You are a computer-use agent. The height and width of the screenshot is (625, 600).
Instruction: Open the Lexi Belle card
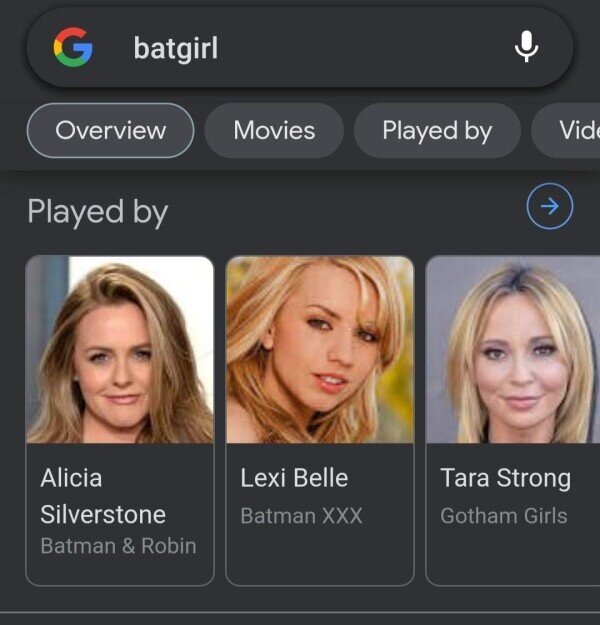click(x=319, y=420)
